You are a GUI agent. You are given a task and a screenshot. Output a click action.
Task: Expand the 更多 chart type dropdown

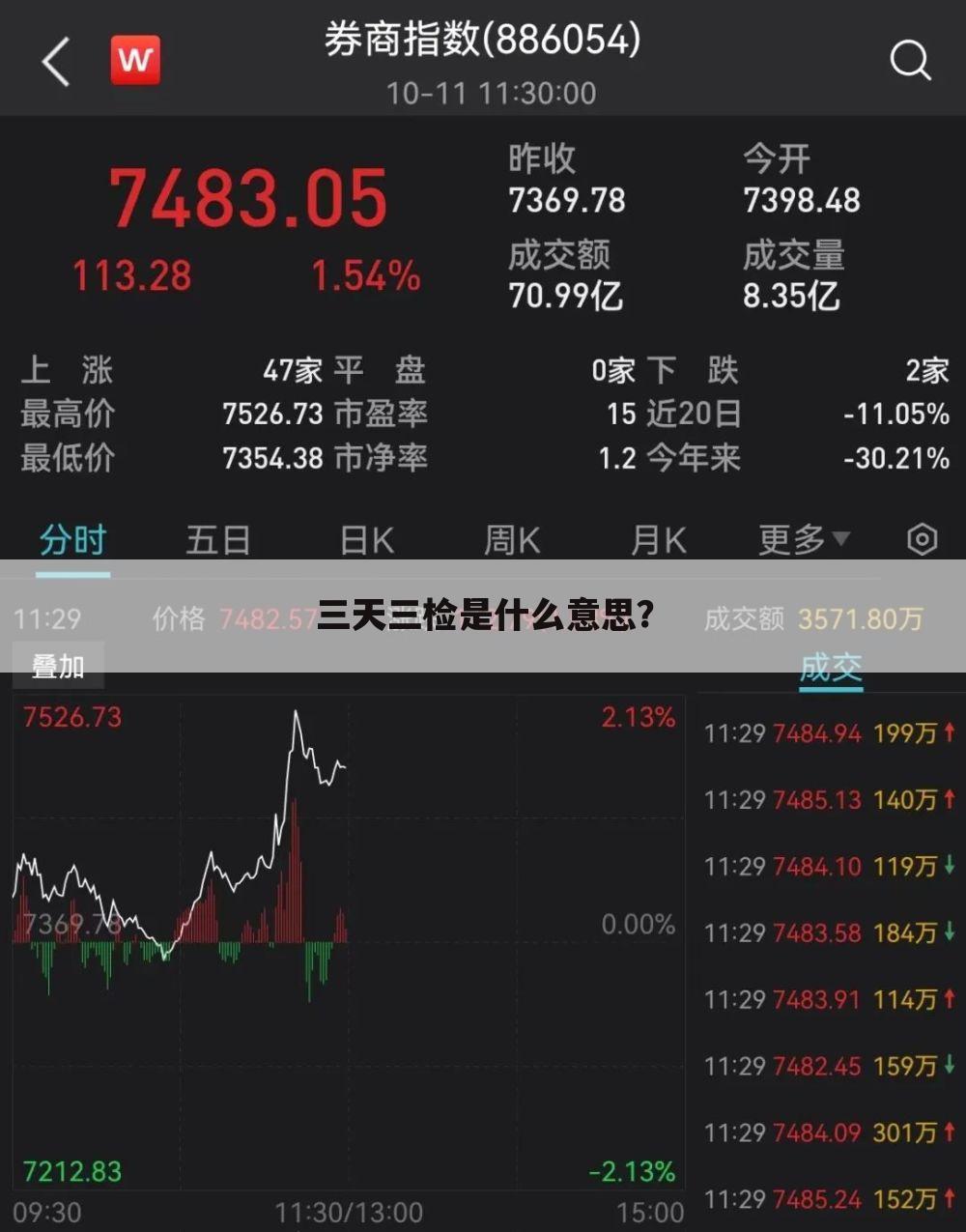pos(802,539)
